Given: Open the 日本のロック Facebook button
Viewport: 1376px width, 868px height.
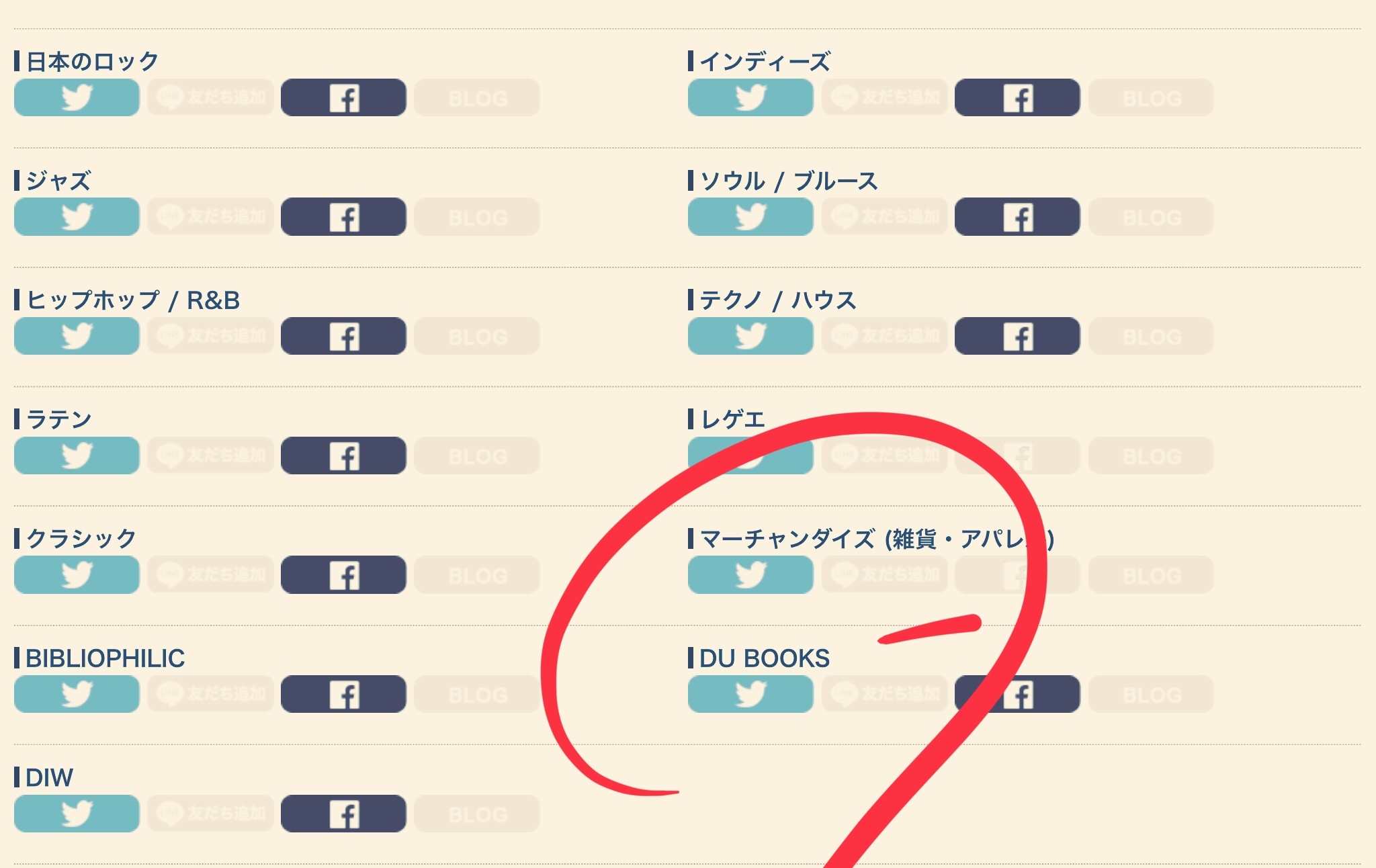Looking at the screenshot, I should [343, 98].
